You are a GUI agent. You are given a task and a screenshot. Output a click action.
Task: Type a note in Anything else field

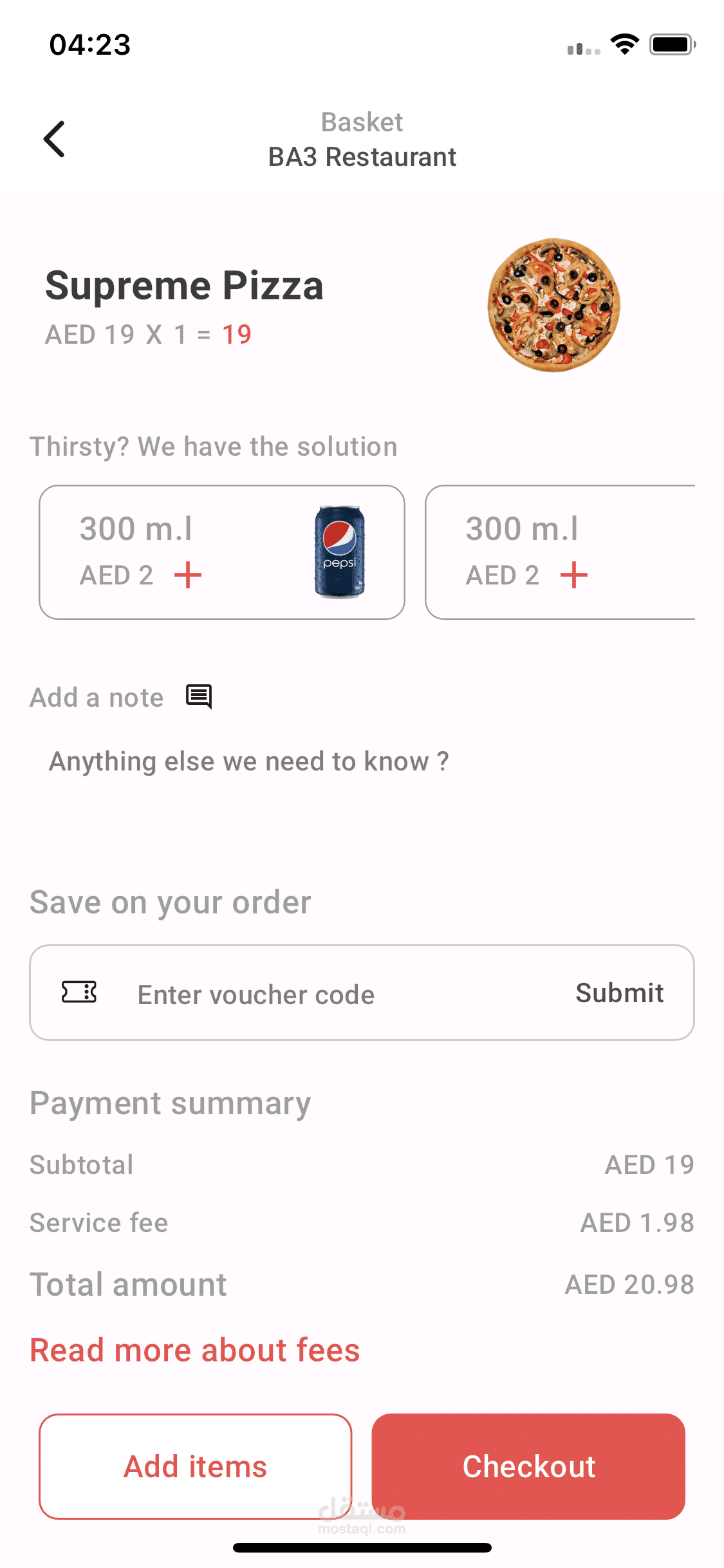248,761
